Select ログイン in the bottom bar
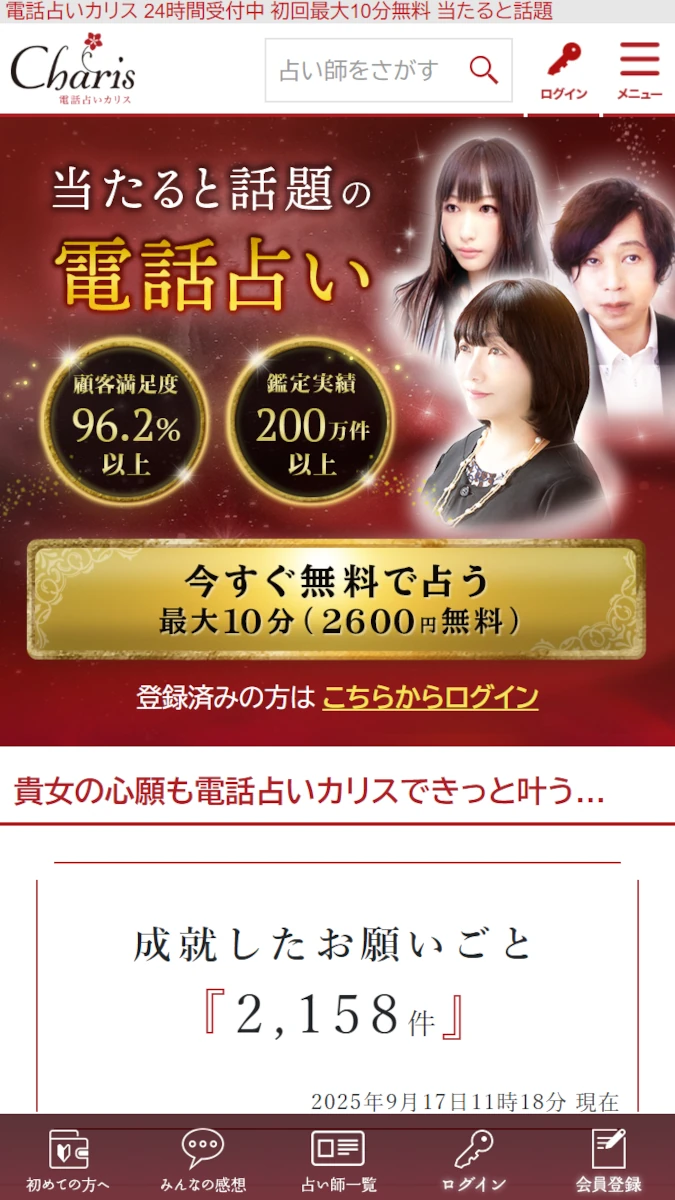This screenshot has width=675, height=1200. 473,1160
